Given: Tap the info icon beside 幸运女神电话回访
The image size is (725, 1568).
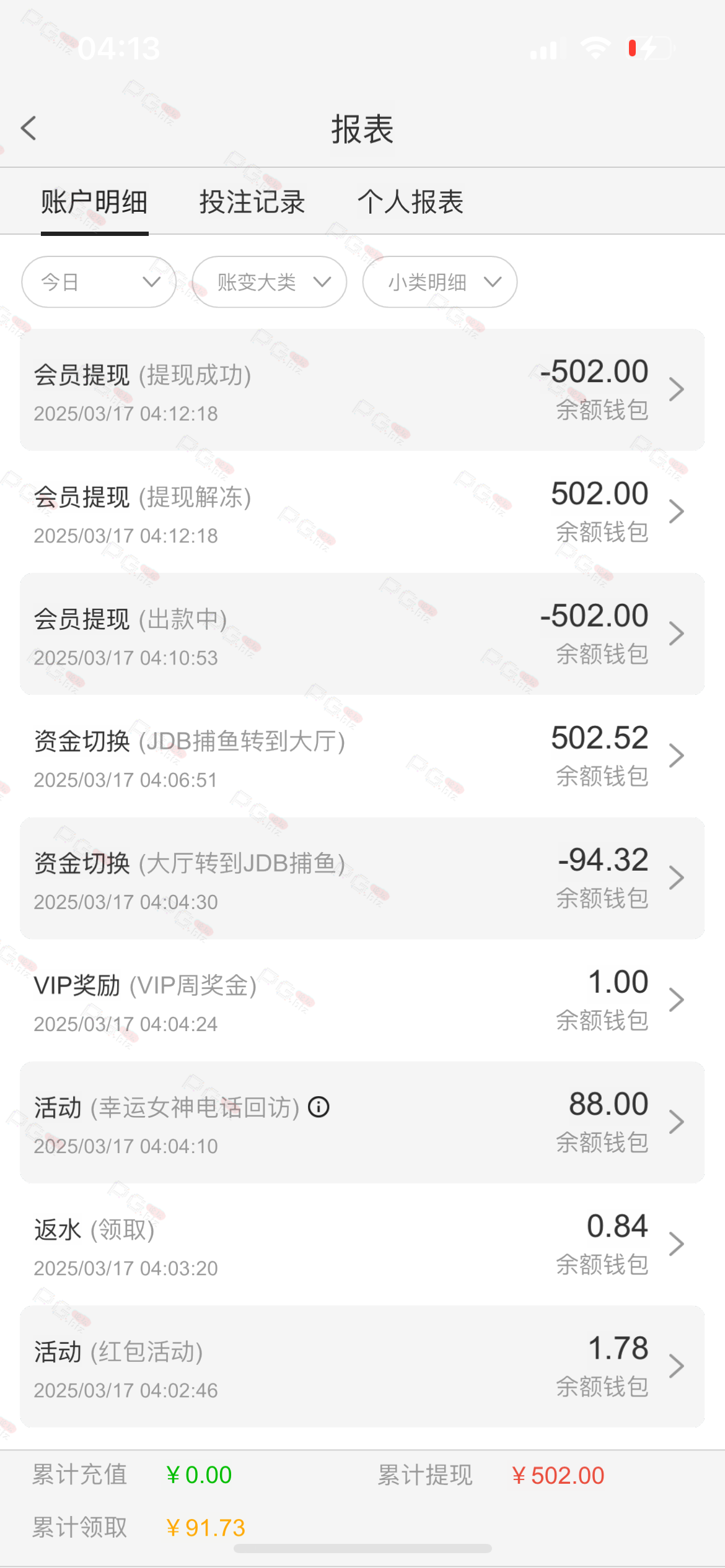Looking at the screenshot, I should tap(319, 1107).
